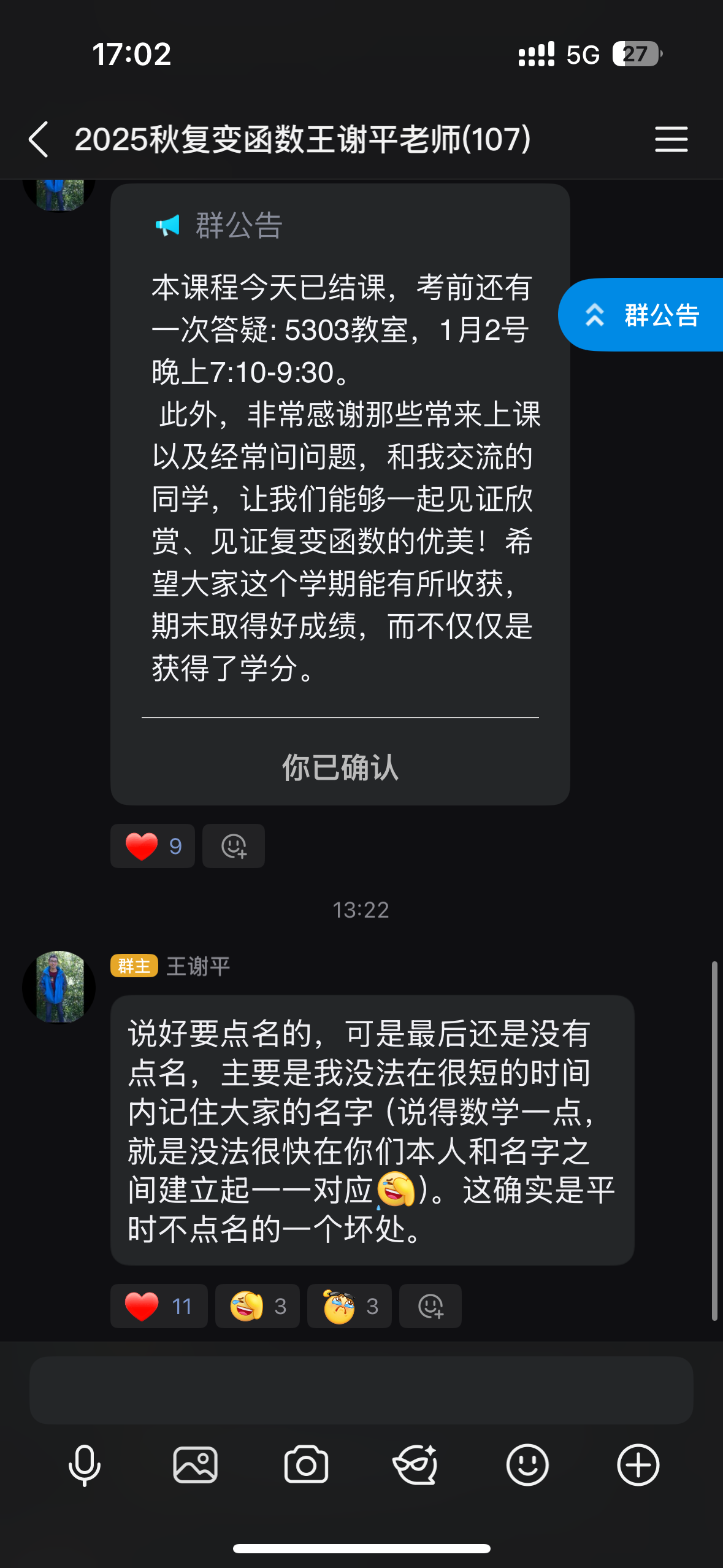Add an emoji reaction to 王谢平's message
The width and height of the screenshot is (723, 1568).
pos(430,1306)
